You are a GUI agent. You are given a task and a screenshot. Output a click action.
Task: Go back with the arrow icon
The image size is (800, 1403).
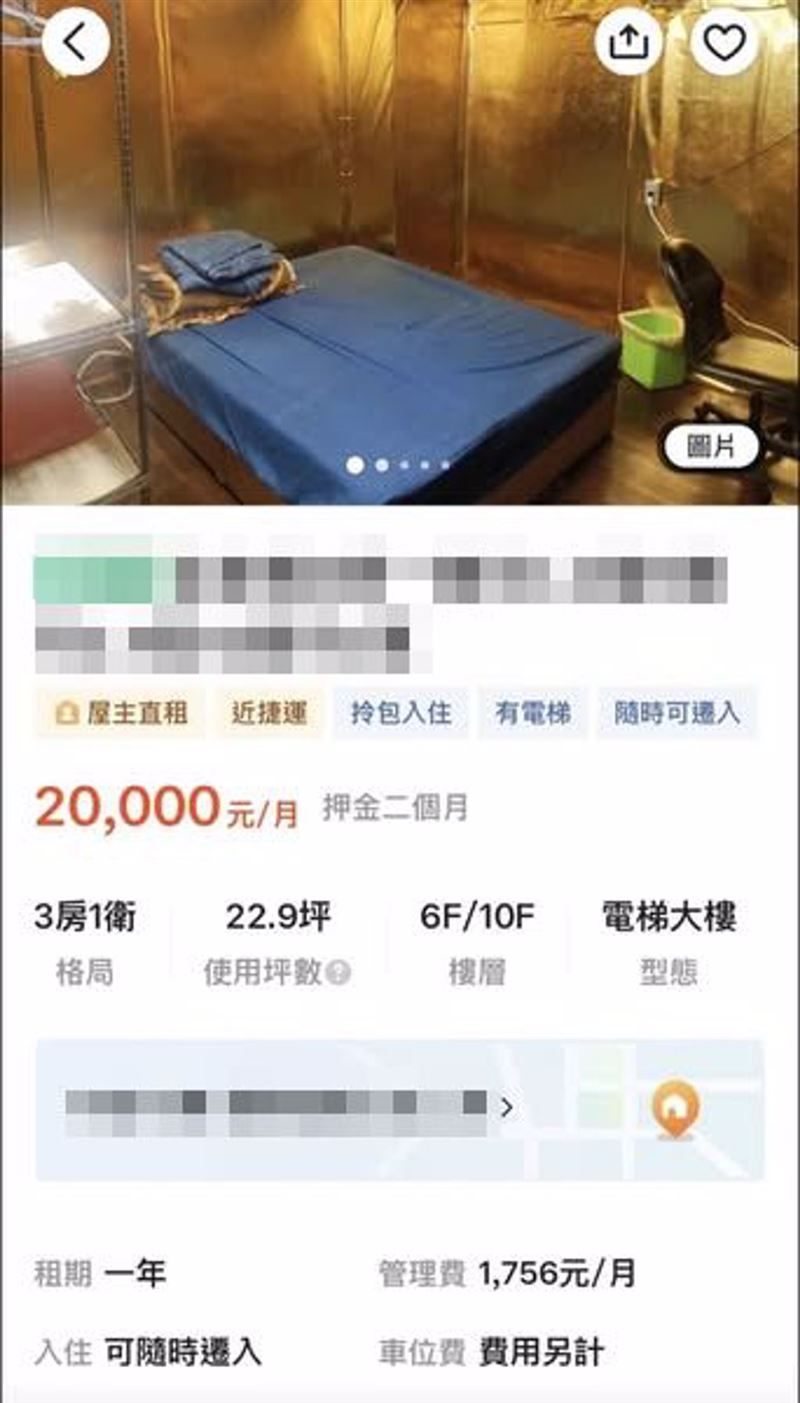[75, 42]
